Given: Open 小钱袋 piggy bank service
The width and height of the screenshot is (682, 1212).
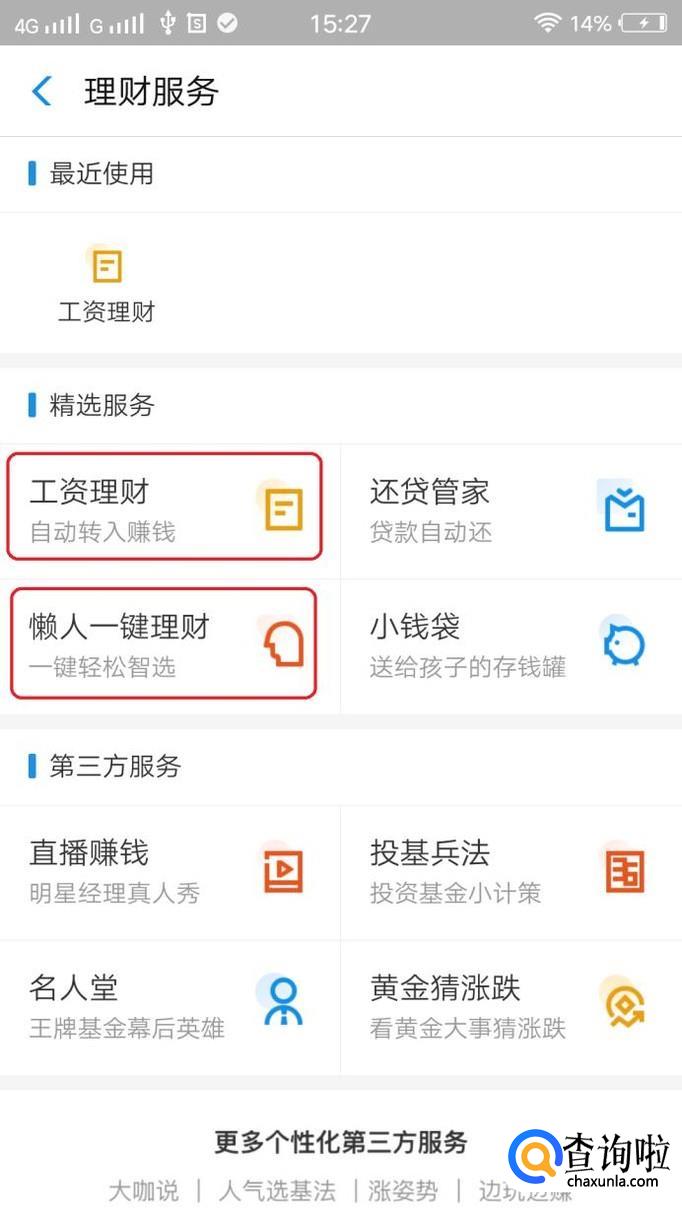Looking at the screenshot, I should (511, 646).
